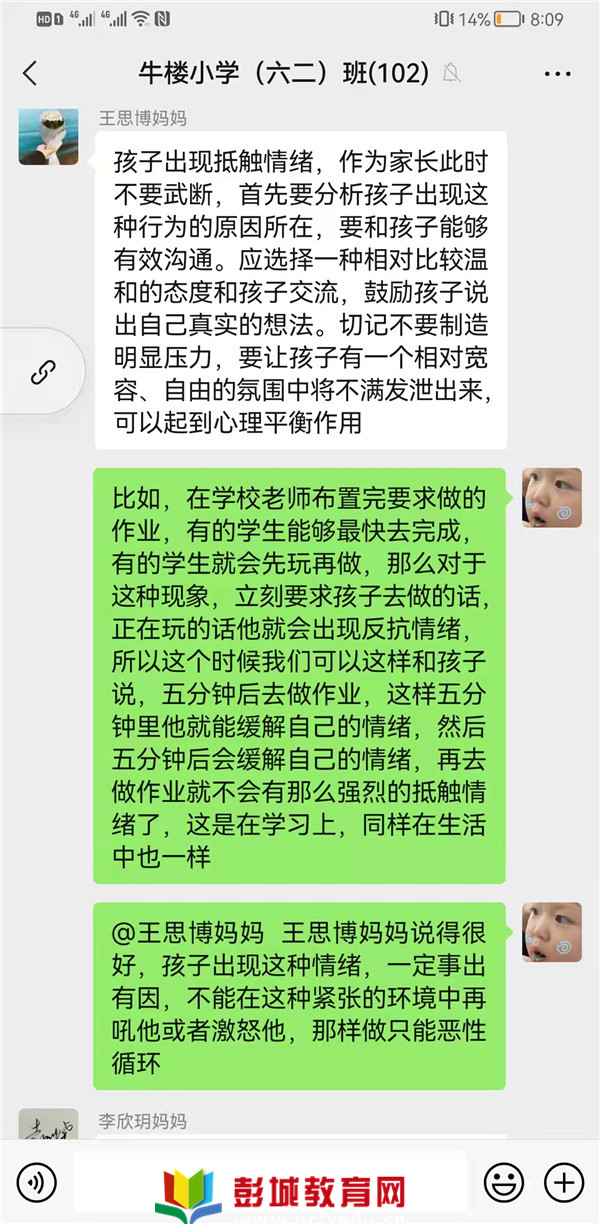Open the group chat's three-dot menu

(558, 73)
